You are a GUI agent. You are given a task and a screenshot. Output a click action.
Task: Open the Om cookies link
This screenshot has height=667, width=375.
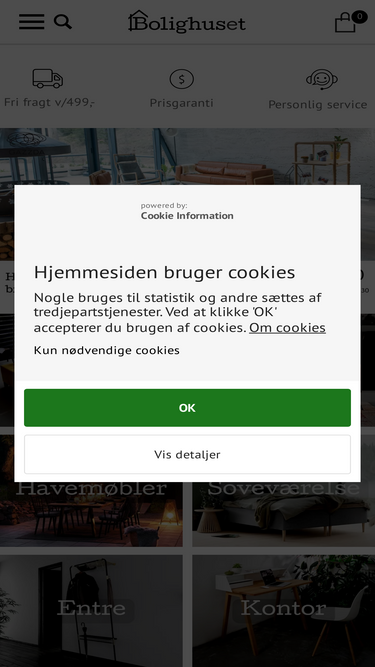tap(287, 328)
